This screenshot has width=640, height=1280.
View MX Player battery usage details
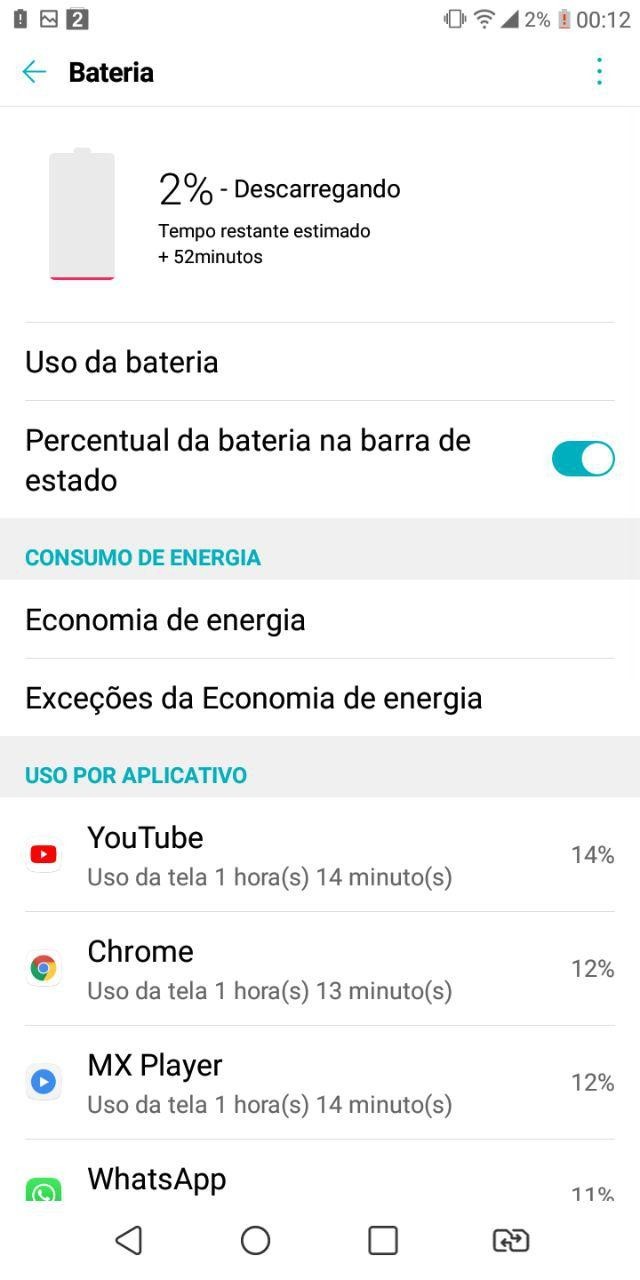coord(320,1083)
